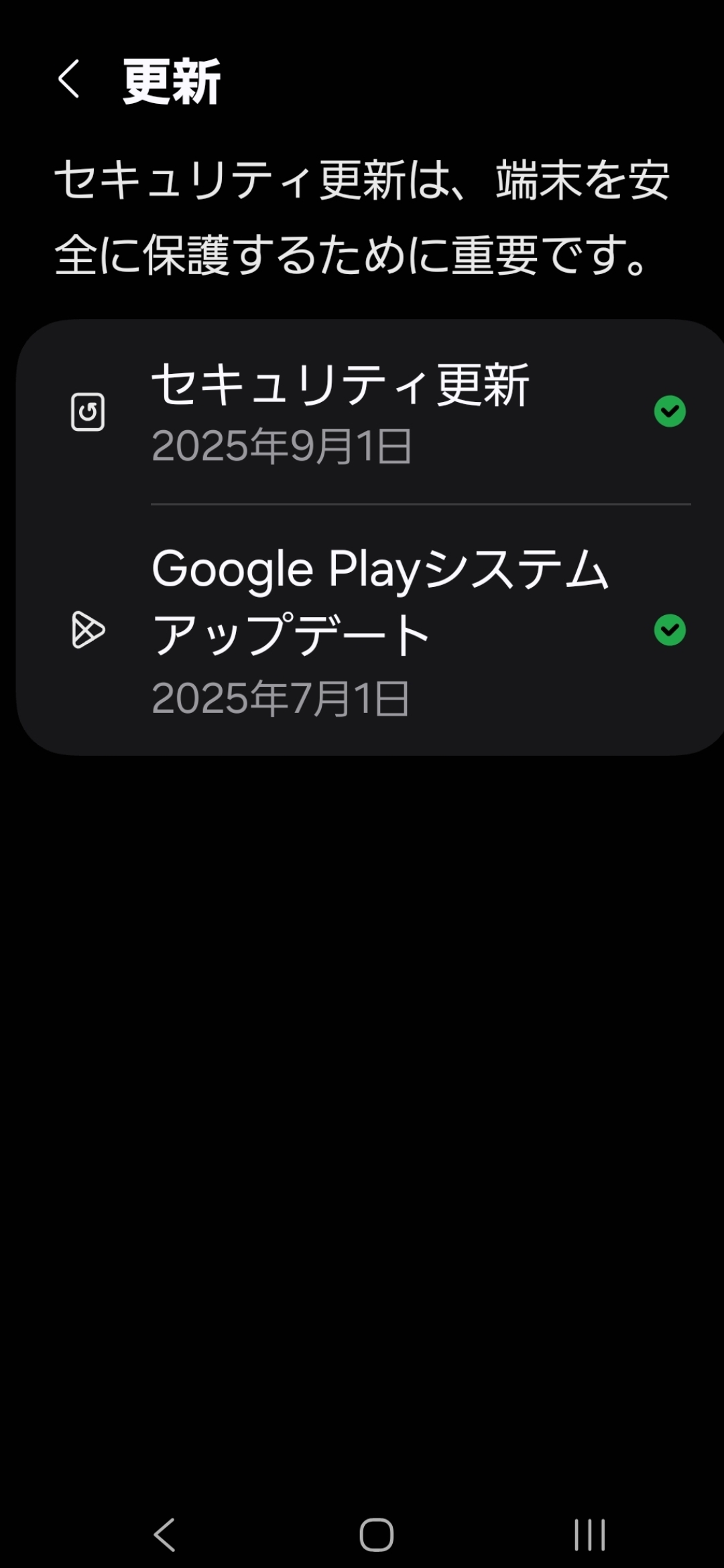Viewport: 724px width, 1568px height.
Task: Go back from the 更新 screen
Action: tap(69, 80)
